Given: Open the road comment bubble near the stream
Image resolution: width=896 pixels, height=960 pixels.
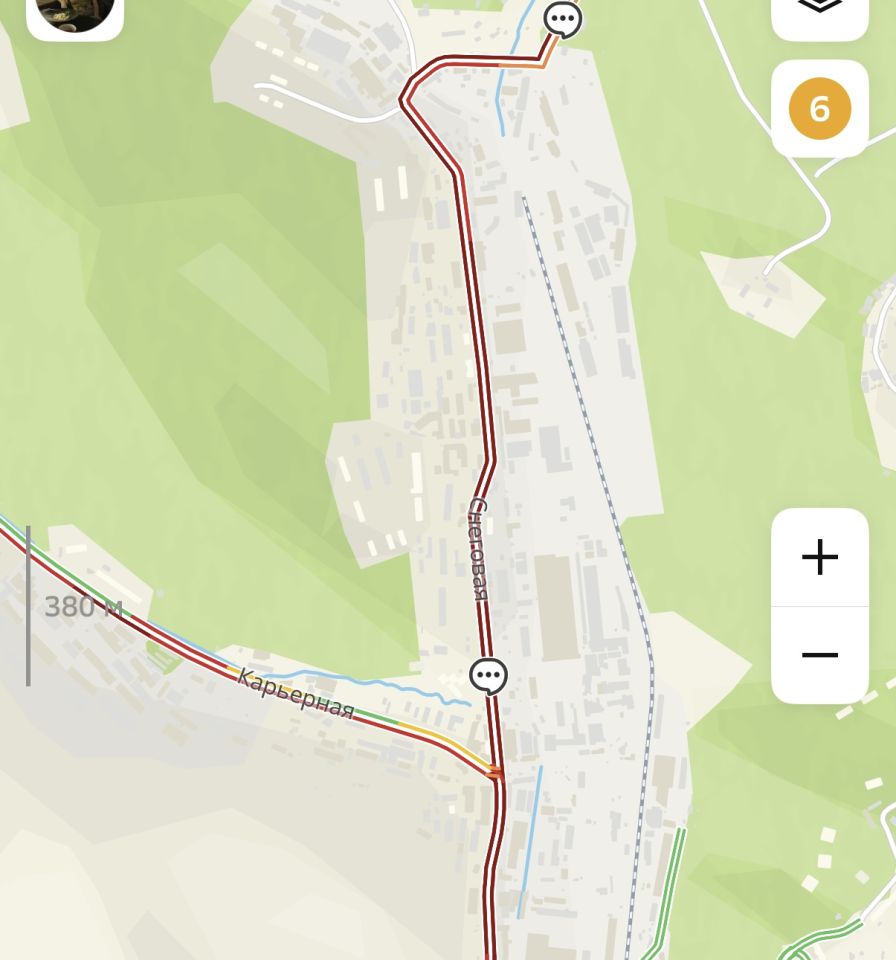Looking at the screenshot, I should [x=562, y=19].
